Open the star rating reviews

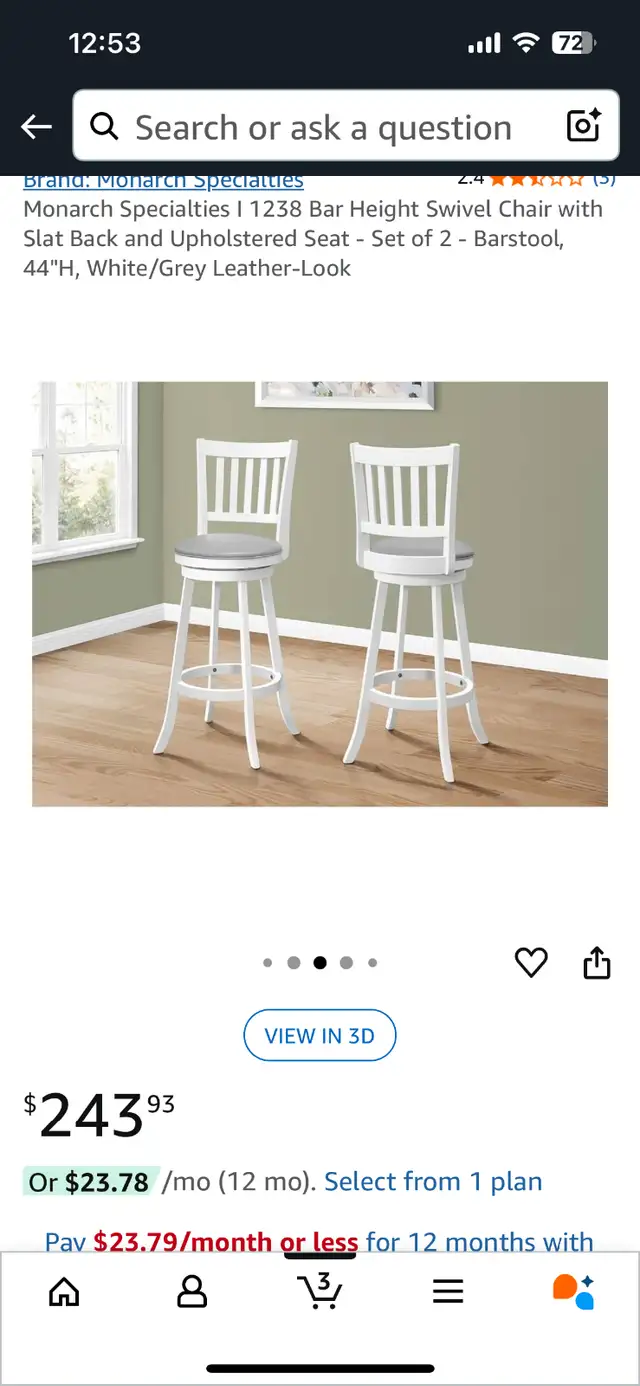(536, 181)
